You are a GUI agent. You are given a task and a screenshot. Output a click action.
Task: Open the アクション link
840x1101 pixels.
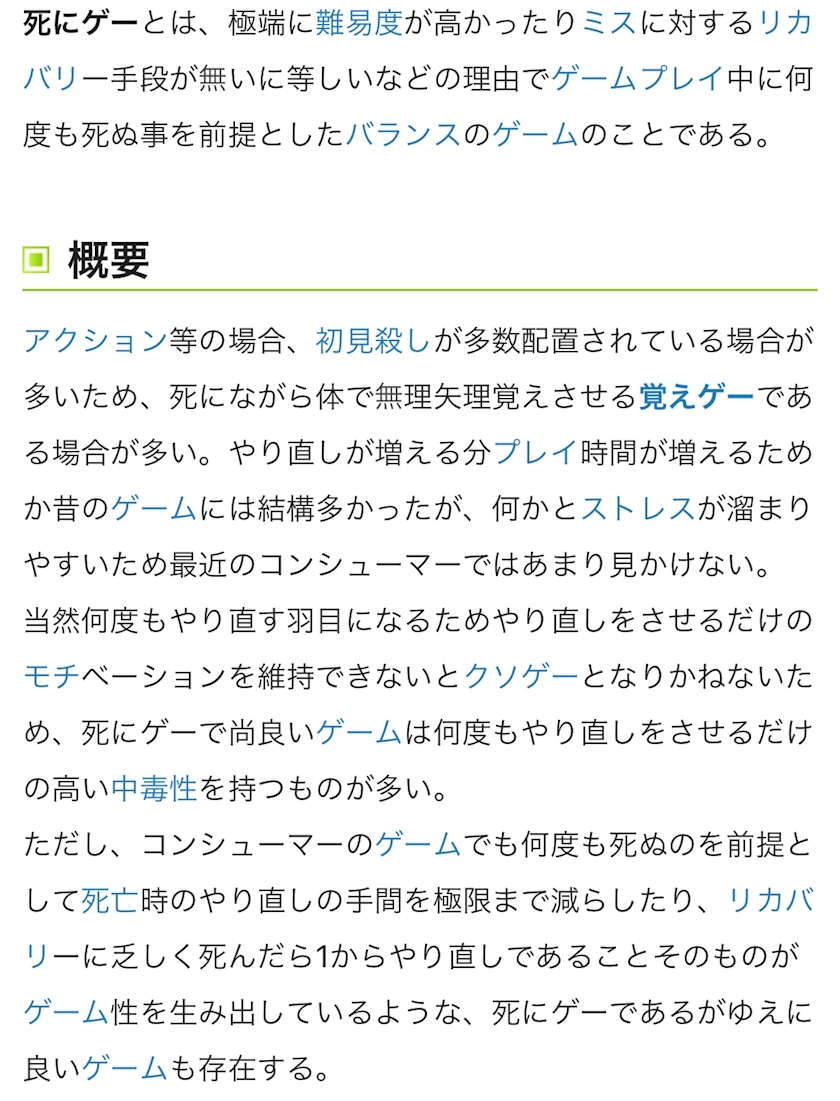coord(96,341)
